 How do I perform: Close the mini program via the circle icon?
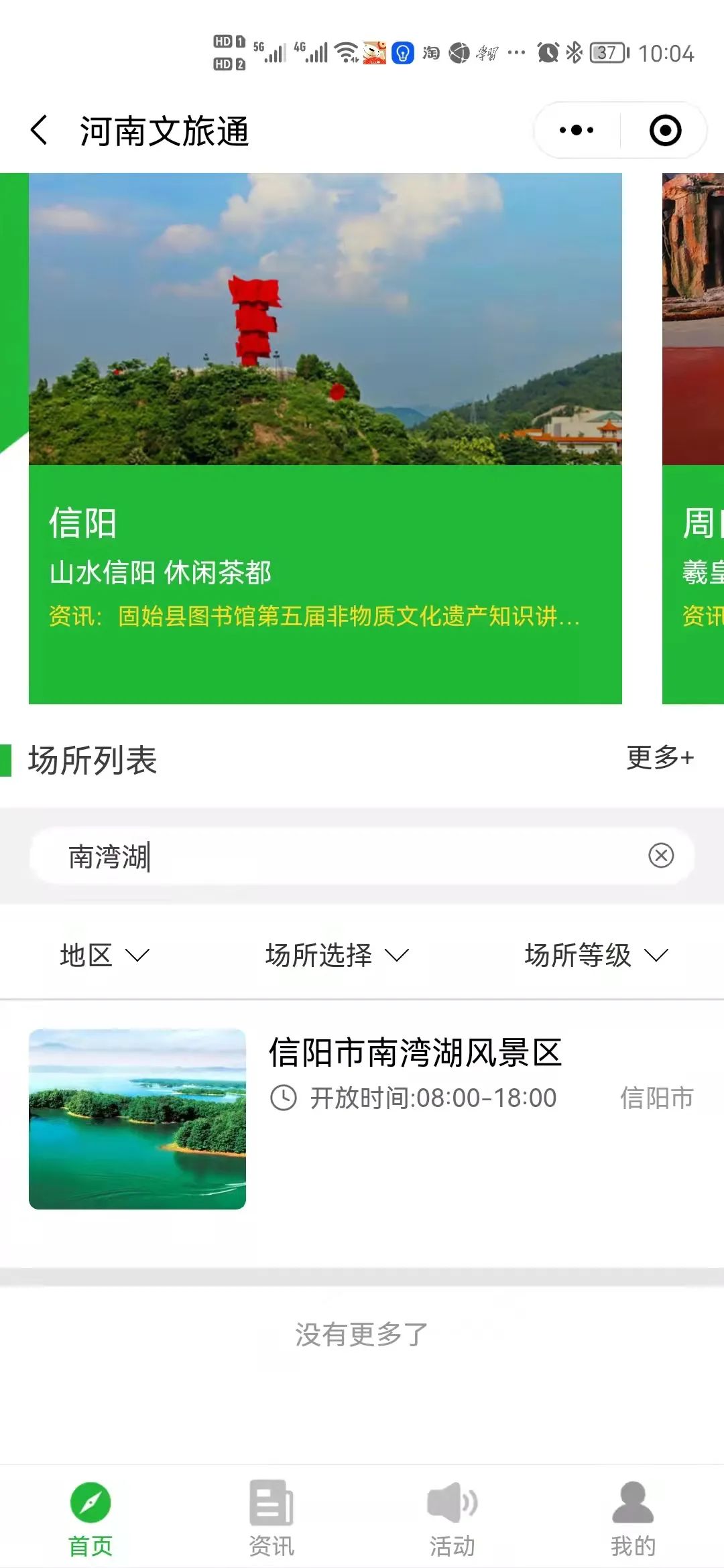coord(665,130)
